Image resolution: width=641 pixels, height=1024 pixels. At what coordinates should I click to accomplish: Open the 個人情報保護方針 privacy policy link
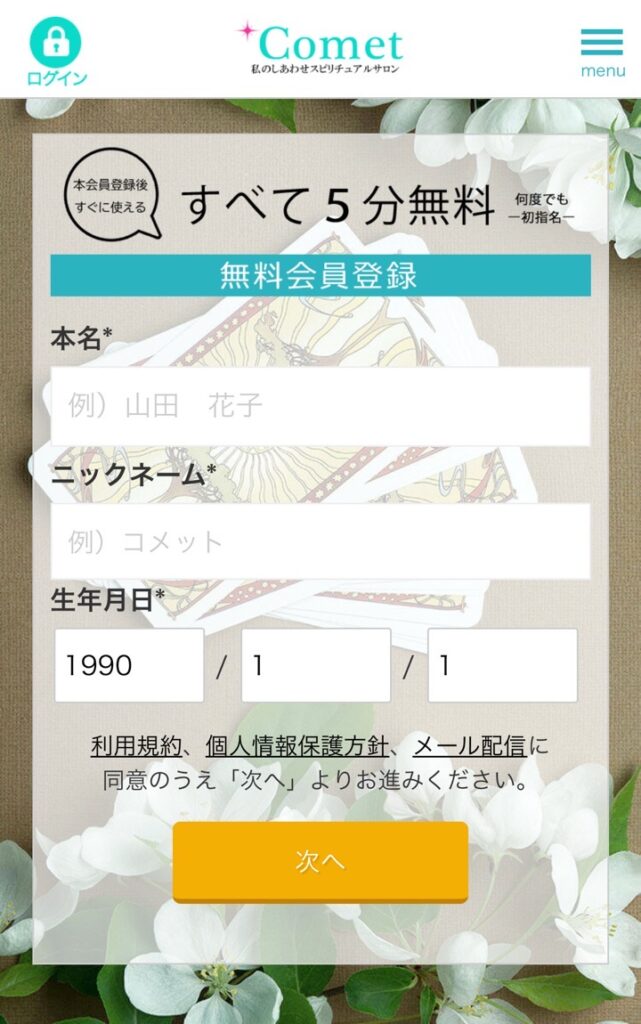[x=297, y=746]
